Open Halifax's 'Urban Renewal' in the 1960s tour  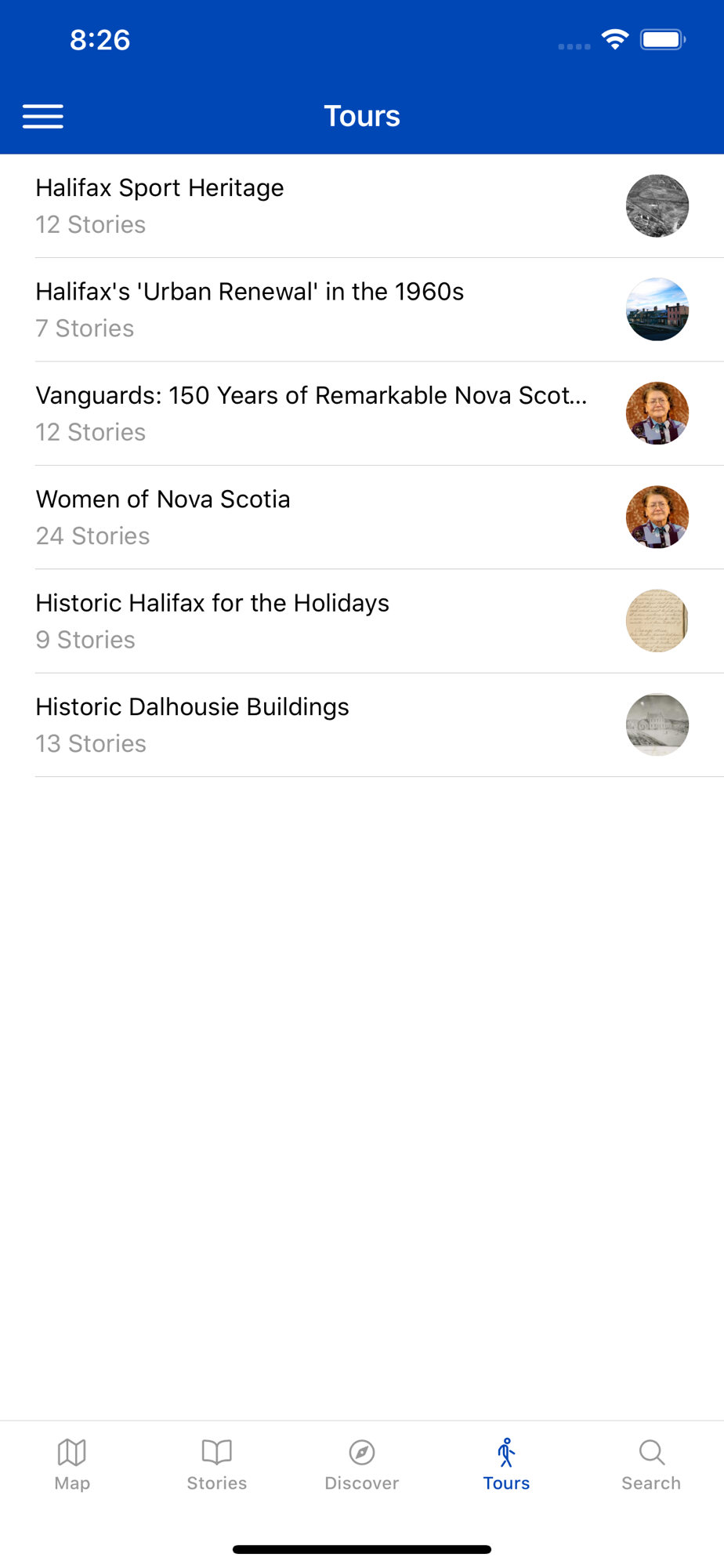pyautogui.click(x=362, y=310)
